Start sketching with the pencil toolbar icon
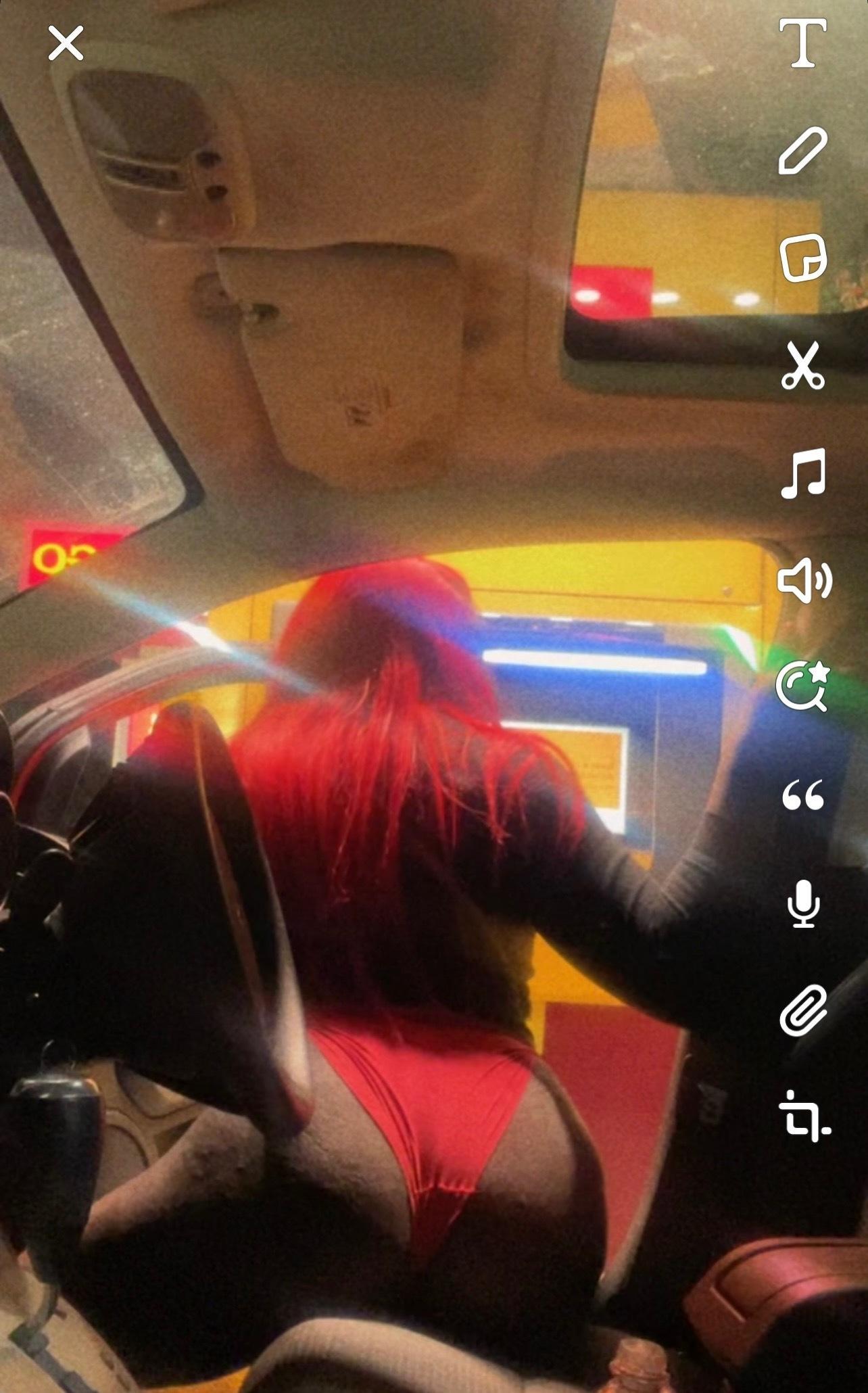 pyautogui.click(x=804, y=150)
